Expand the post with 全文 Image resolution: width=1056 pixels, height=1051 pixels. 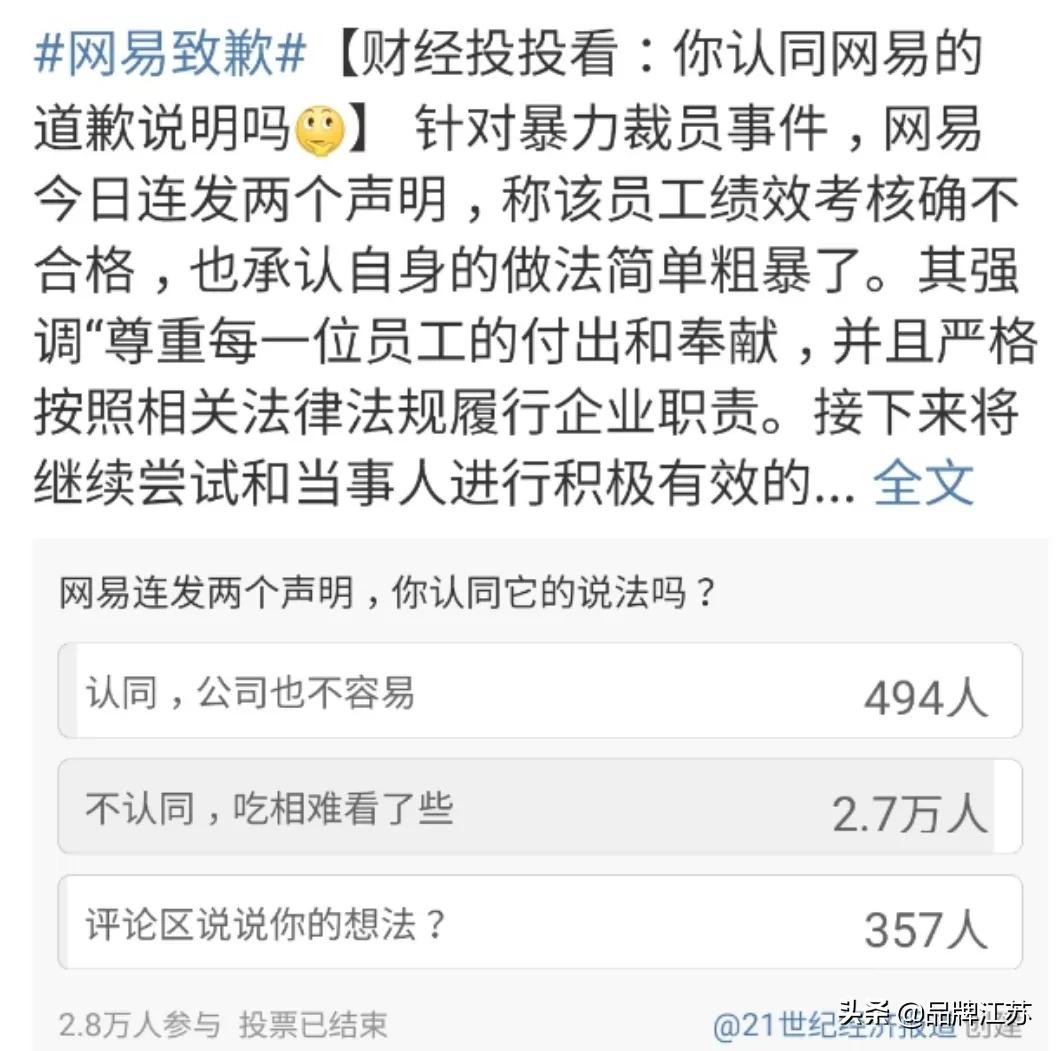point(923,484)
